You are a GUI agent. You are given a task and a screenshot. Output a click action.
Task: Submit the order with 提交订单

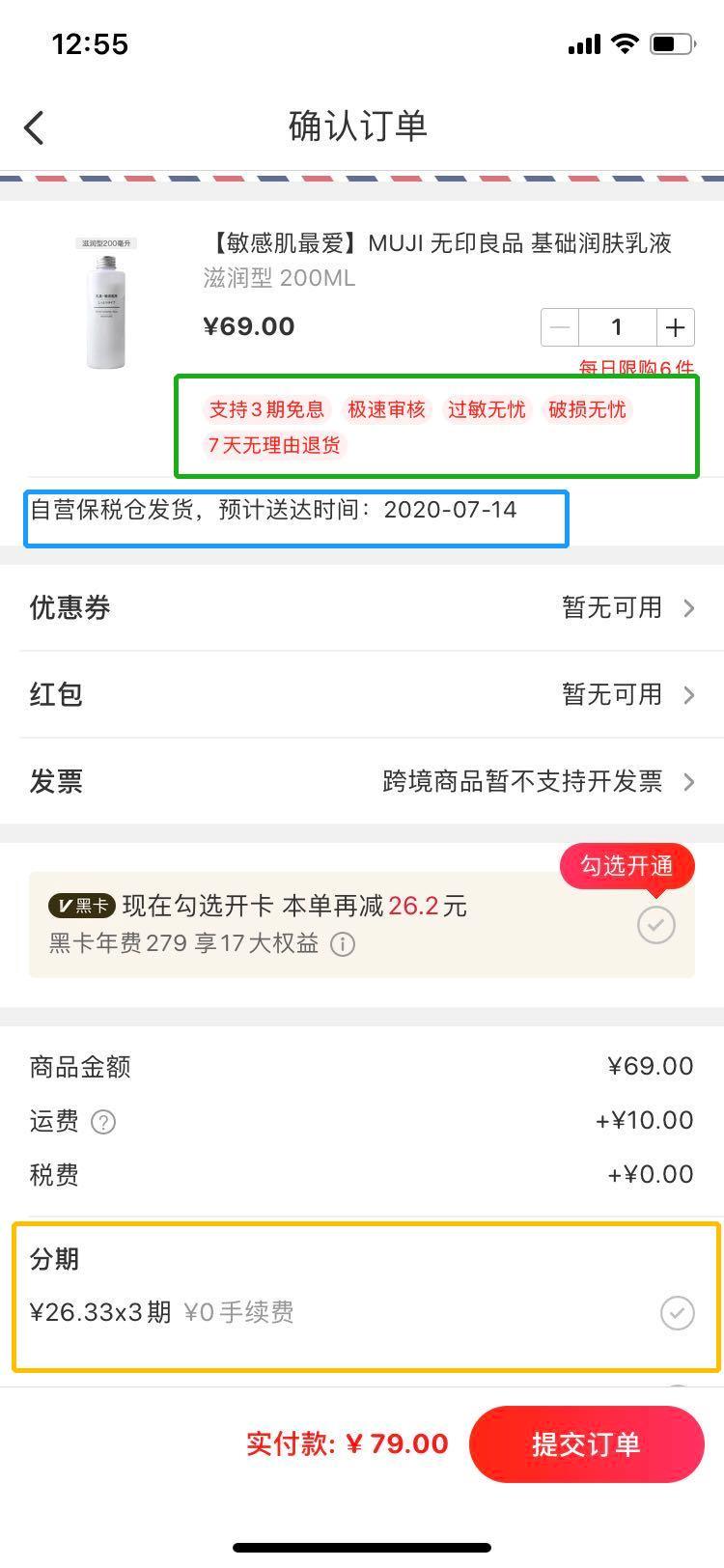click(x=587, y=1444)
